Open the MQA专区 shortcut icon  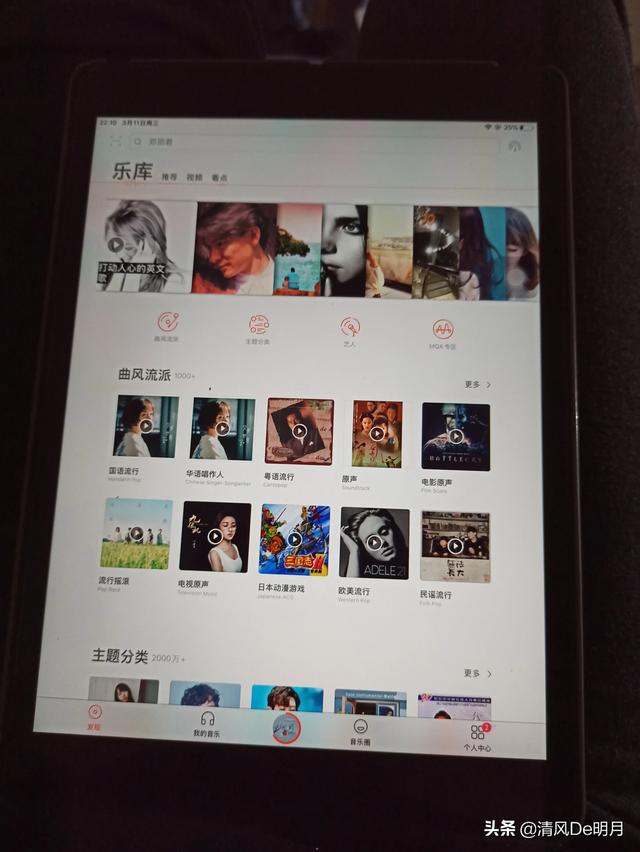point(443,330)
